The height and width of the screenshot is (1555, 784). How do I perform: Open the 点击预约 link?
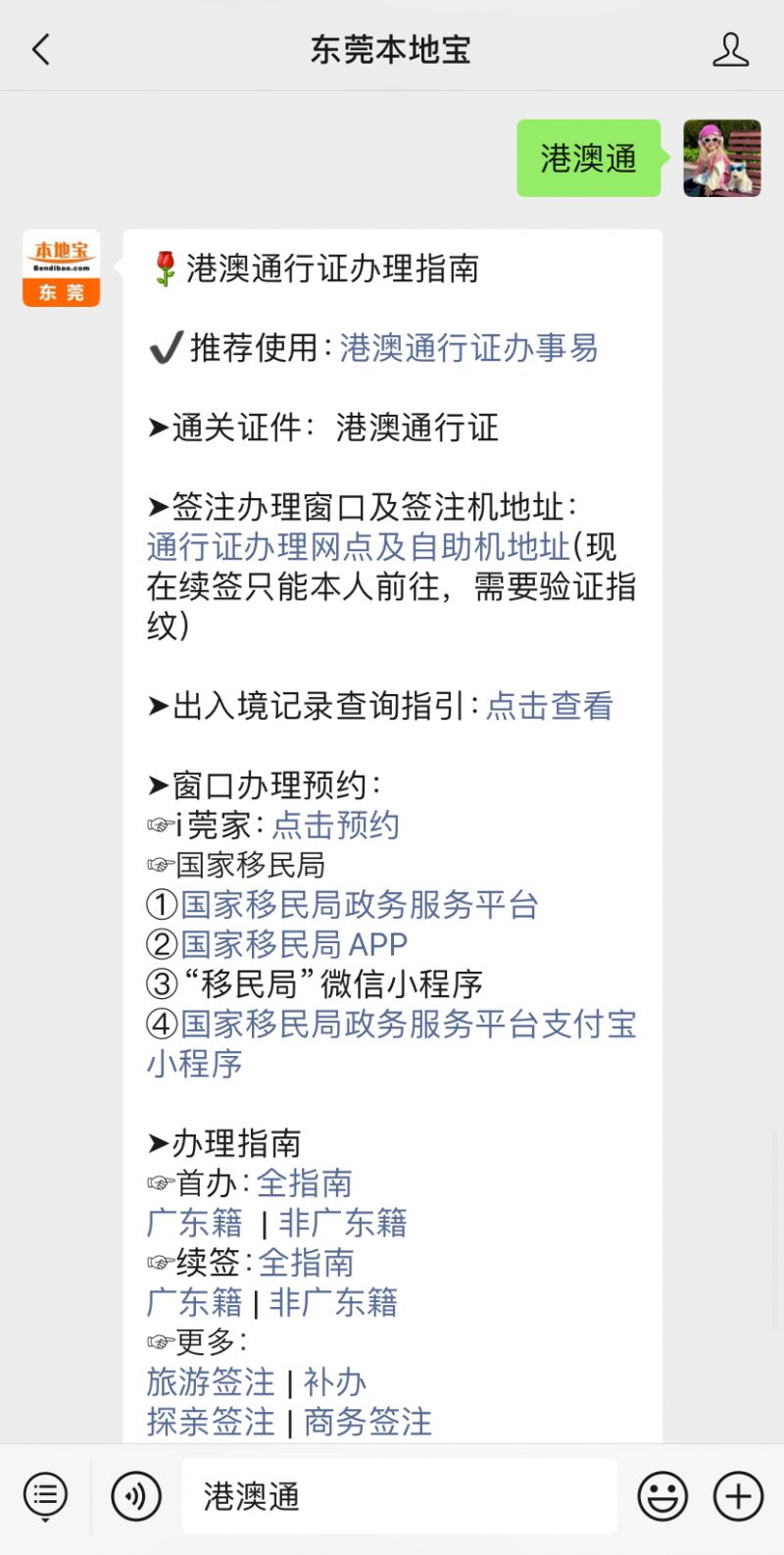(x=336, y=826)
